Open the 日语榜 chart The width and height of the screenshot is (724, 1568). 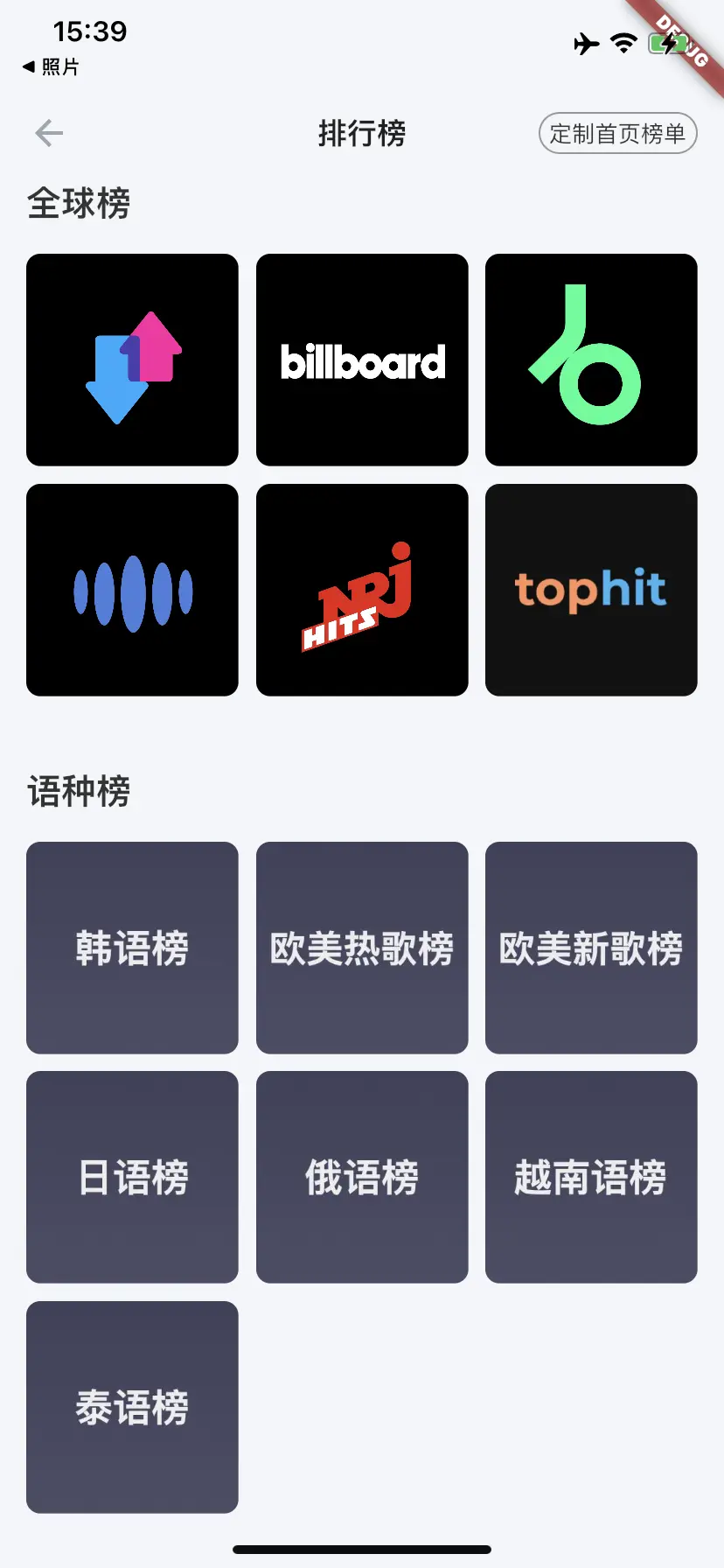tap(132, 1177)
